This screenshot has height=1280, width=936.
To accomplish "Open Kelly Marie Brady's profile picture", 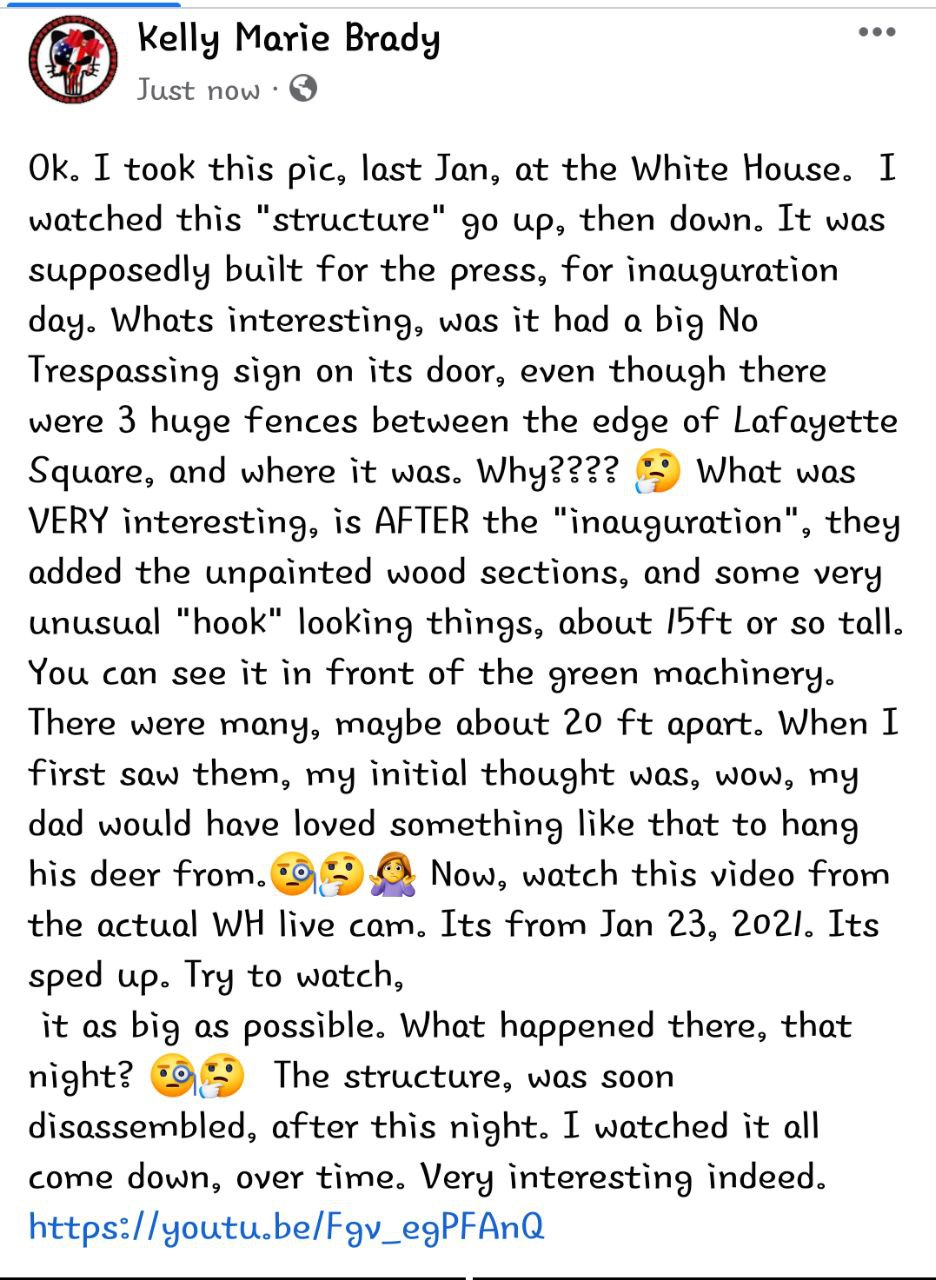I will tap(72, 61).
